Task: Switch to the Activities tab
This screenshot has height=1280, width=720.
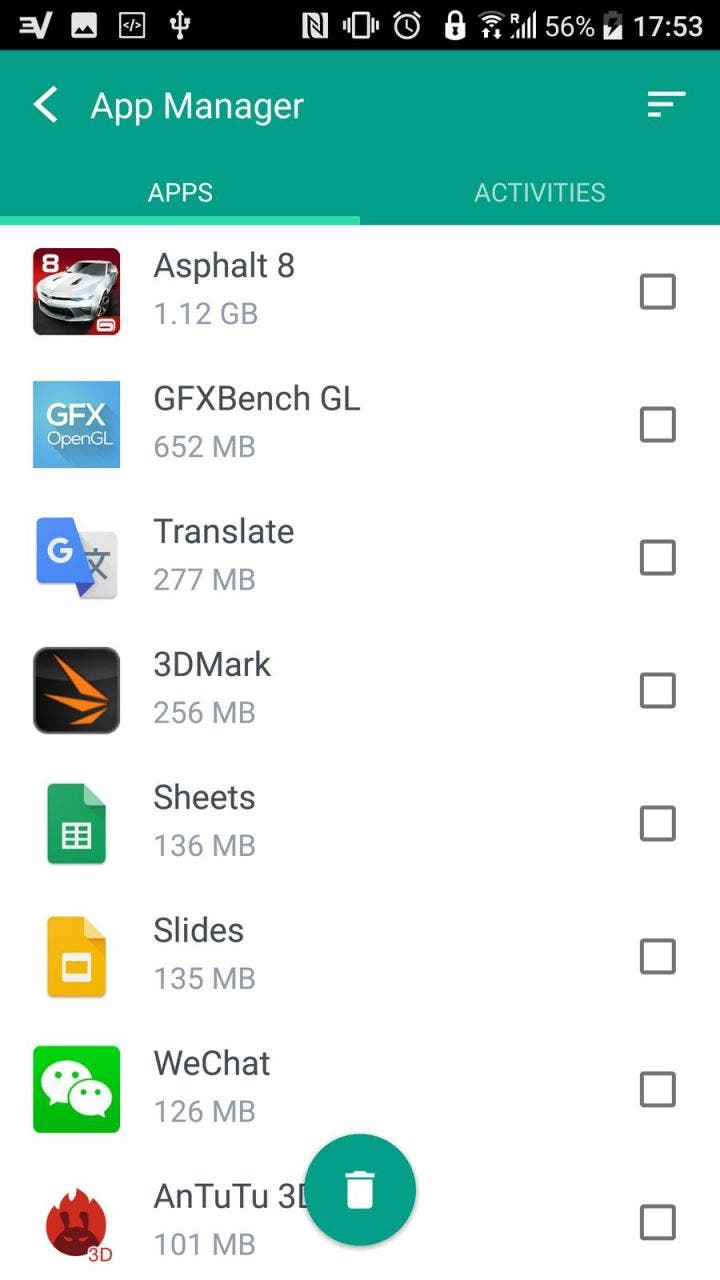Action: pos(540,192)
